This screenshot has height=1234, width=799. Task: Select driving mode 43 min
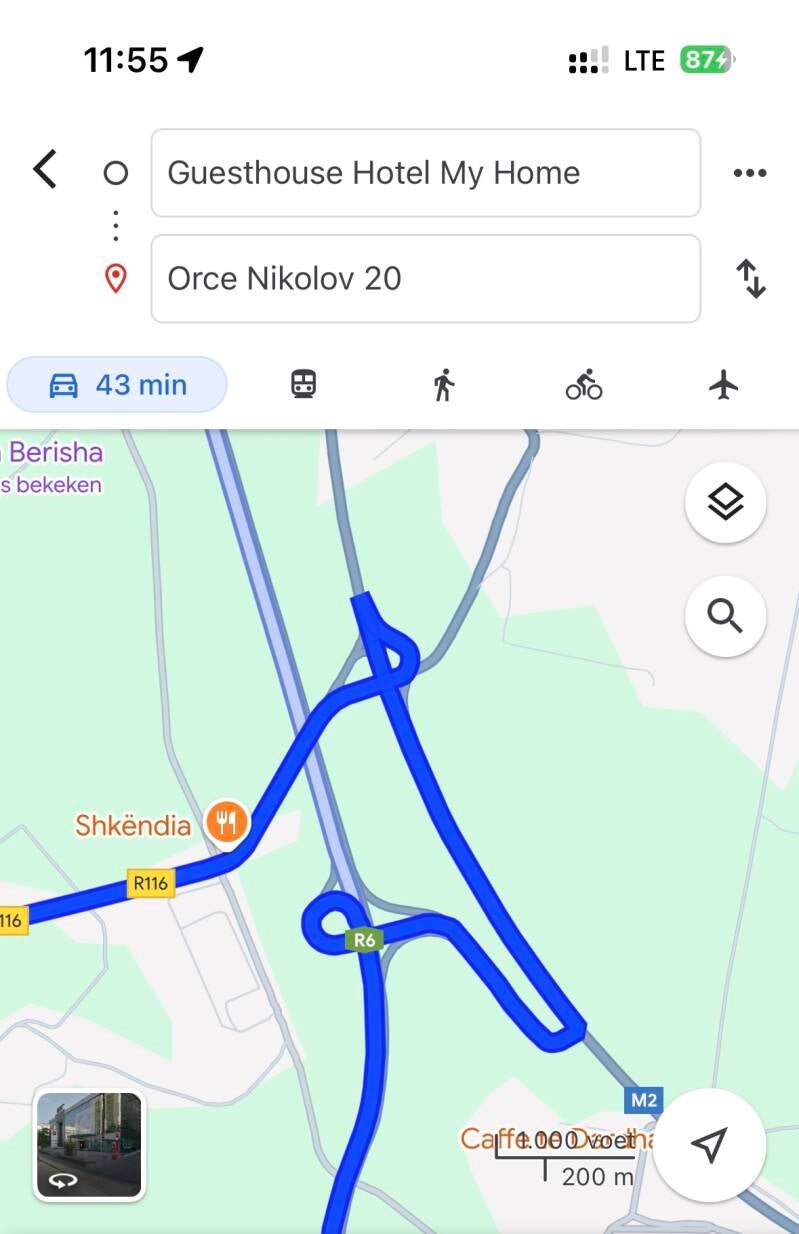[x=117, y=385]
